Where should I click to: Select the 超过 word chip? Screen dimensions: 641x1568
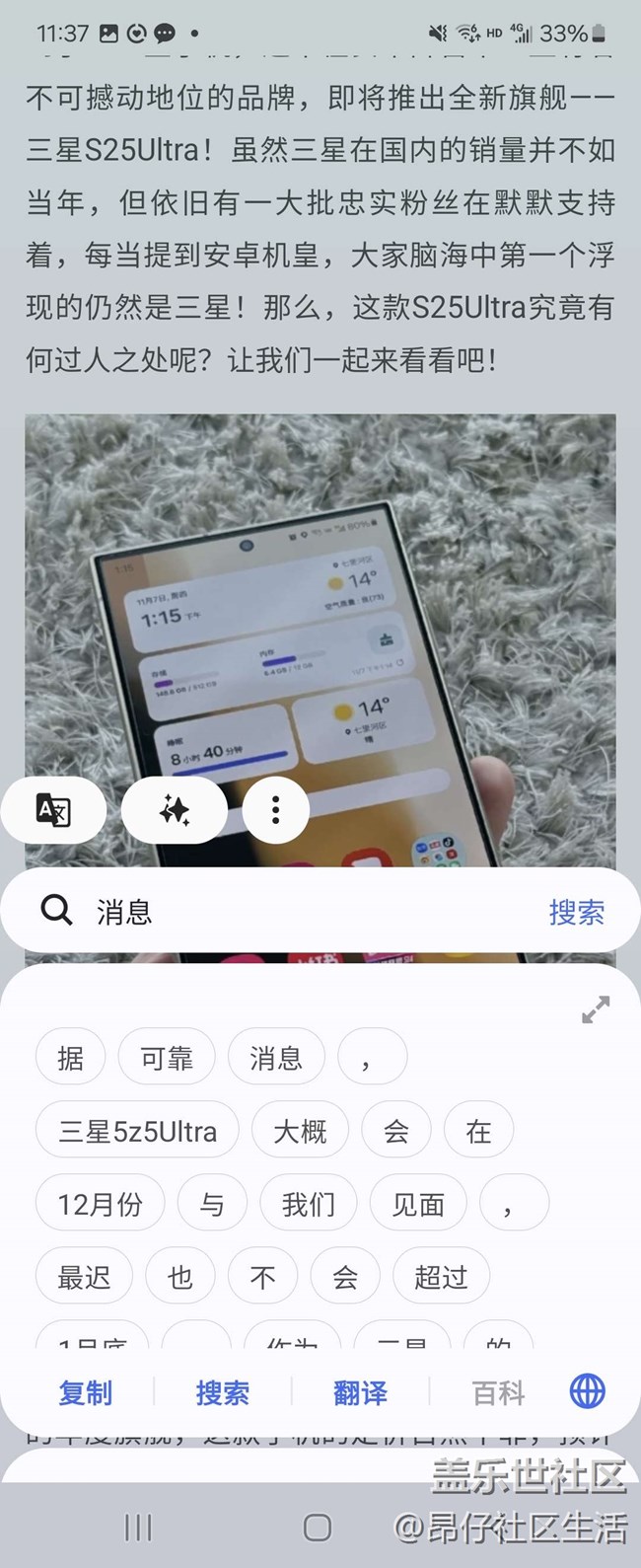click(441, 1277)
